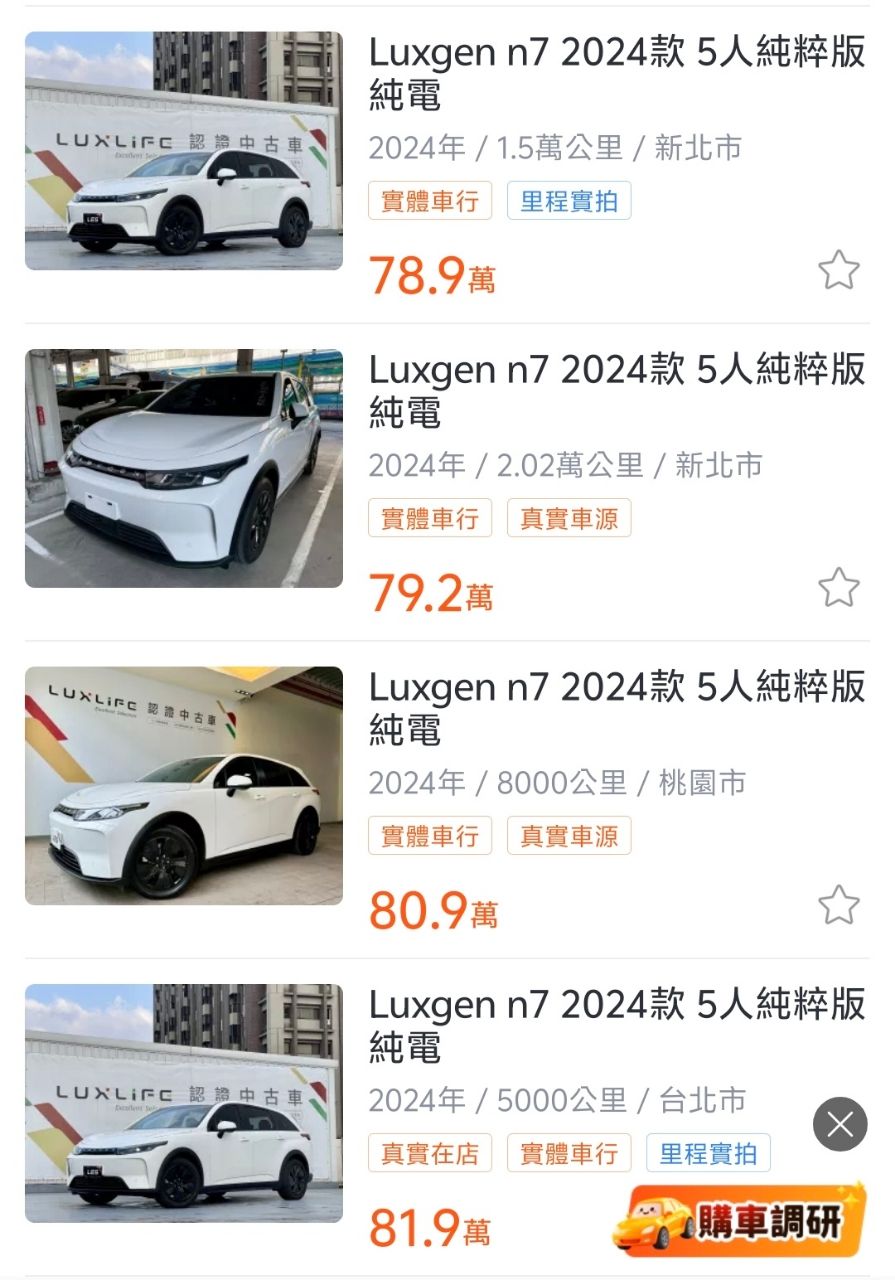Unfavorite the second listing's star toggle
The image size is (895, 1280).
(x=837, y=587)
